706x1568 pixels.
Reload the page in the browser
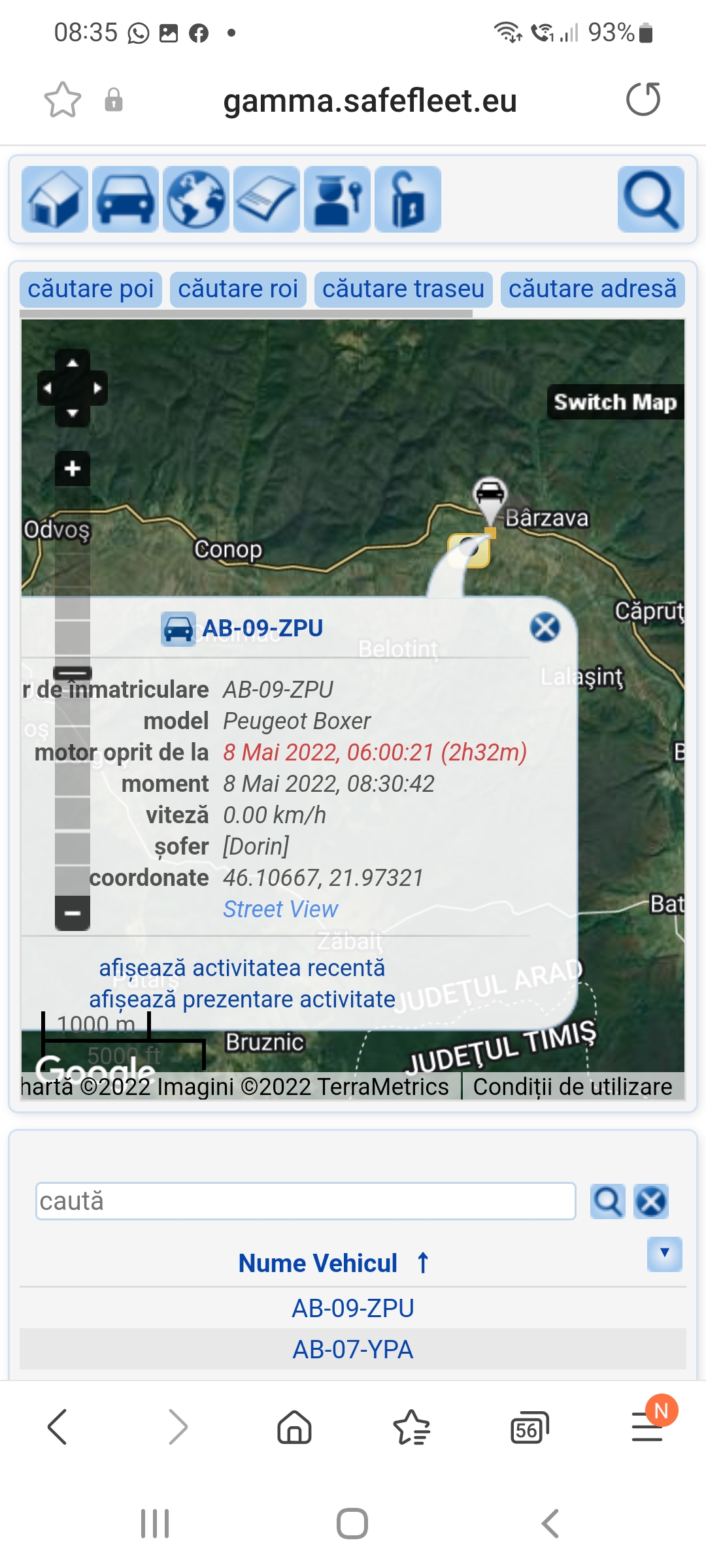click(643, 100)
